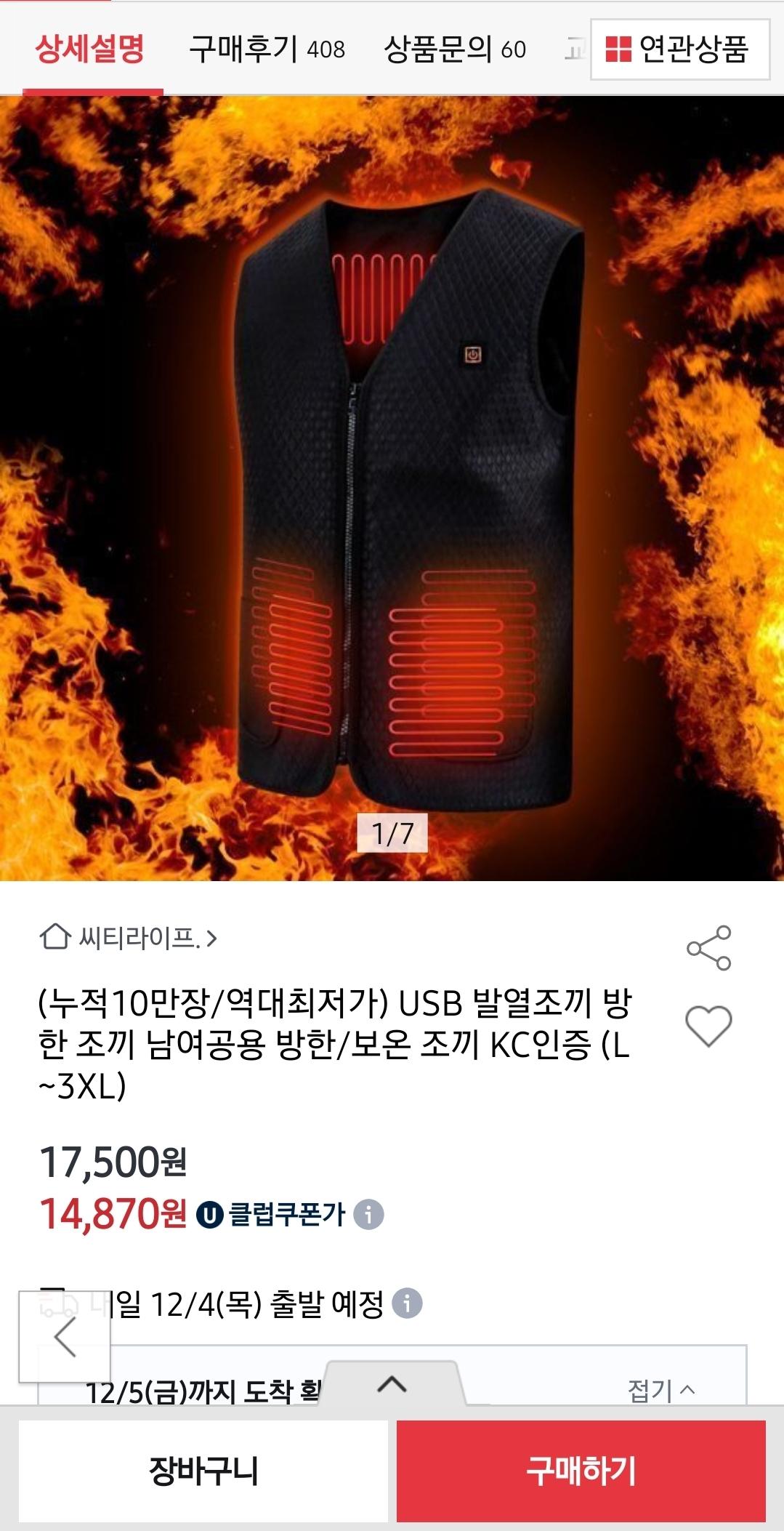Collapse delivery info with 접기
Image resolution: width=784 pixels, height=1531 pixels.
pos(661,1390)
